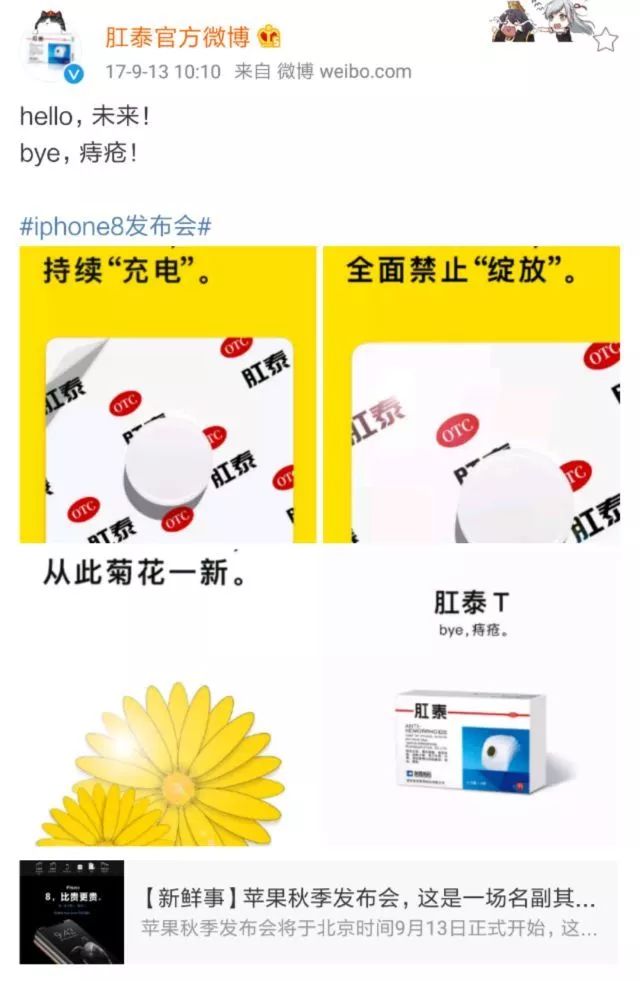
Task: Open the 肛泰 T product box image
Action: 471,697
